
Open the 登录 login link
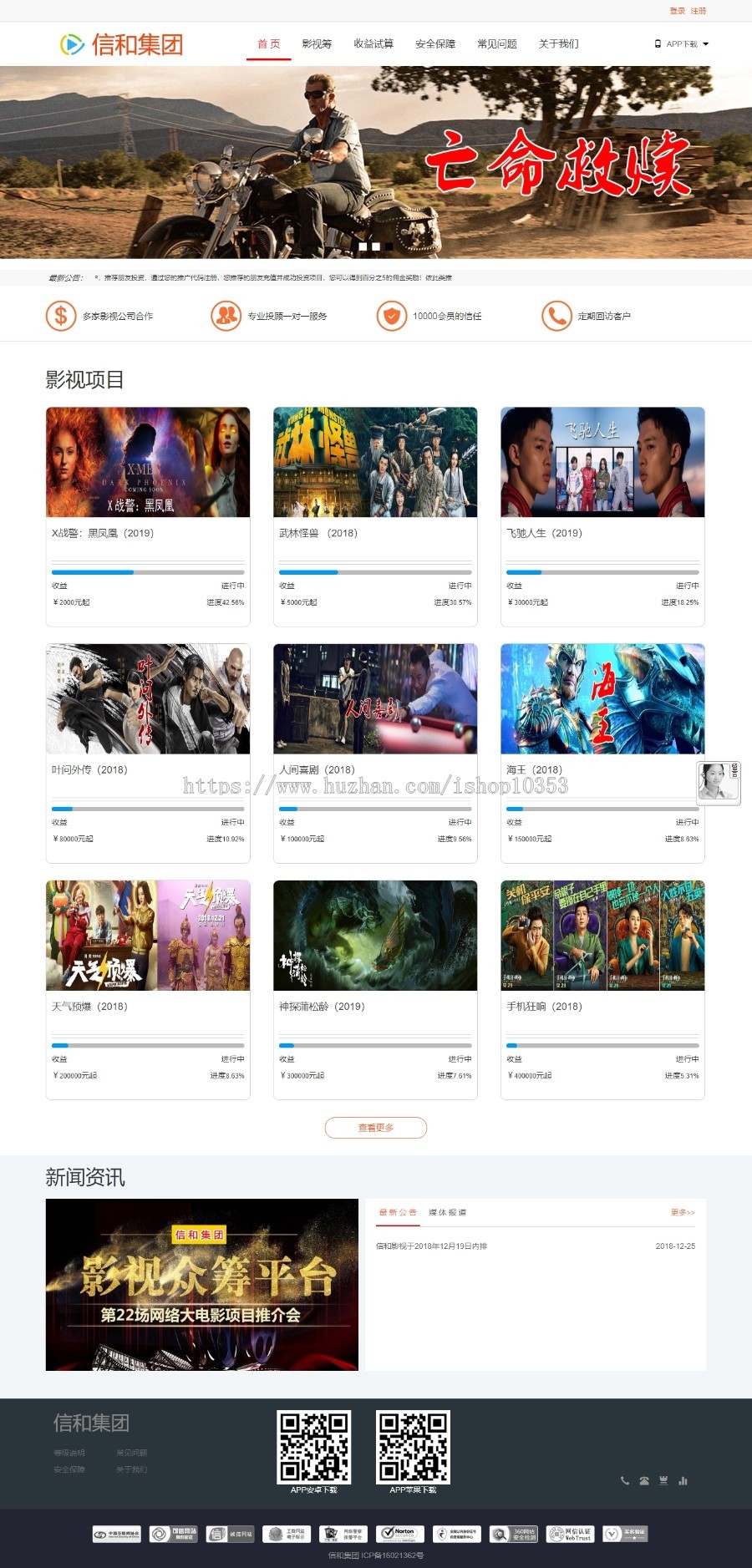pyautogui.click(x=677, y=11)
